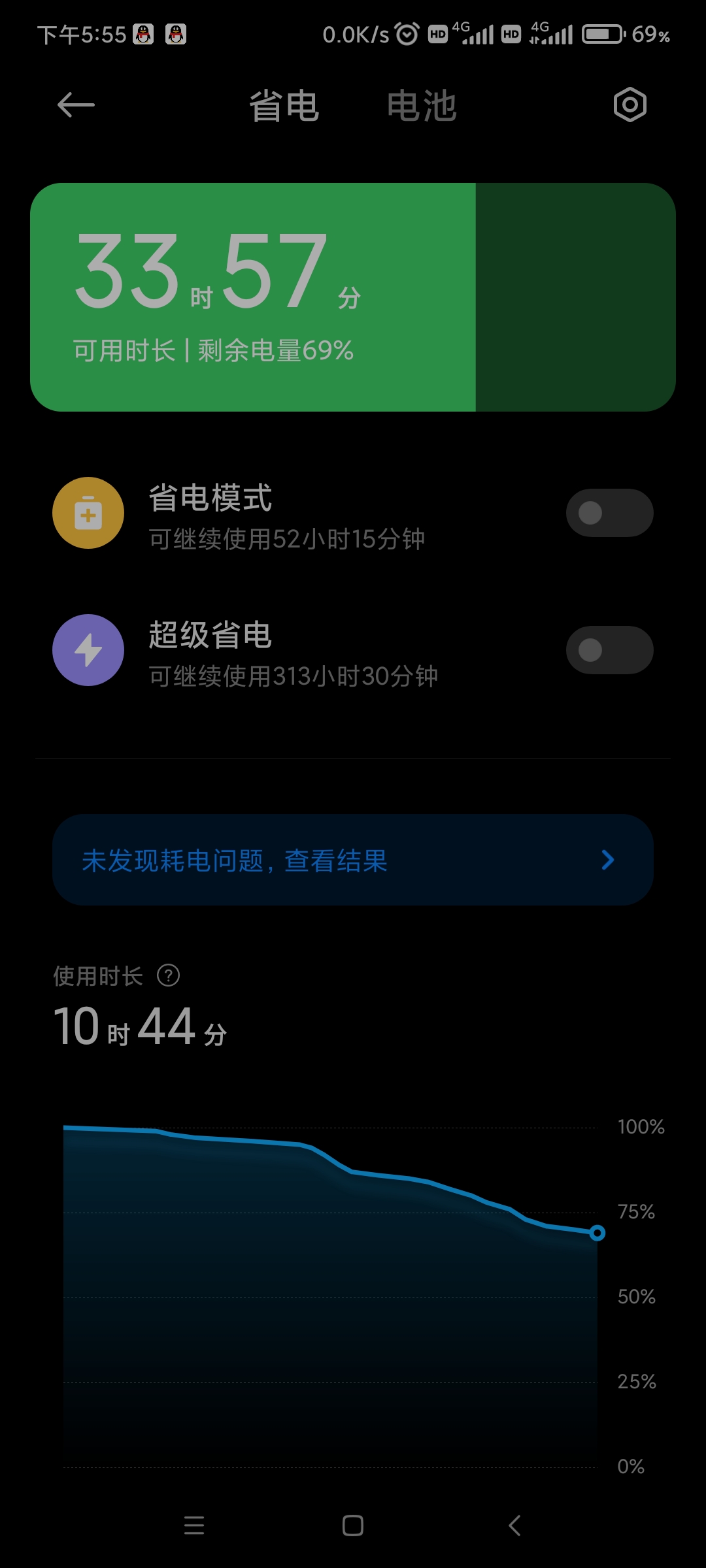This screenshot has width=706, height=1568.
Task: Open battery settings gear icon
Action: pyautogui.click(x=630, y=105)
